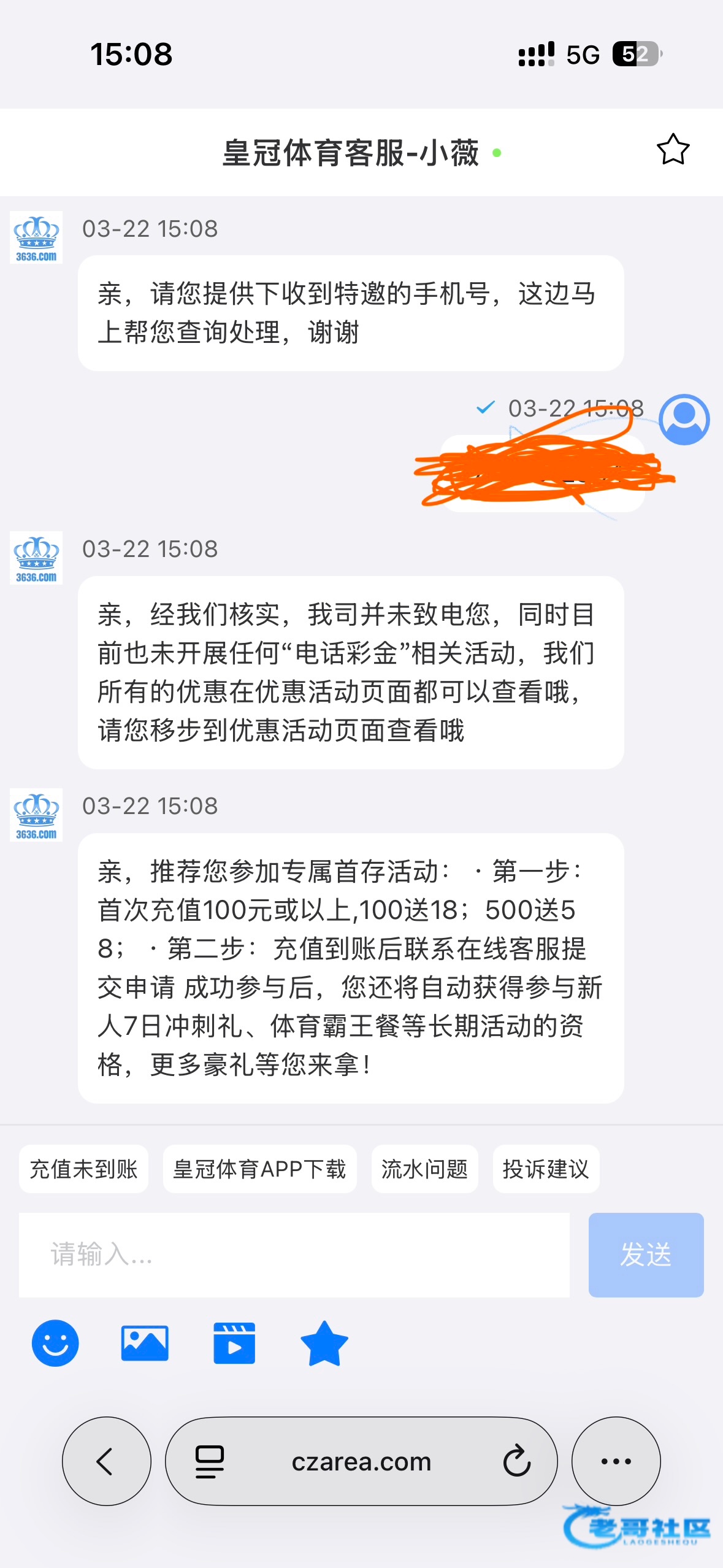The image size is (723, 1568).
Task: Select the 充值未到账 quick reply chip
Action: (x=84, y=1169)
